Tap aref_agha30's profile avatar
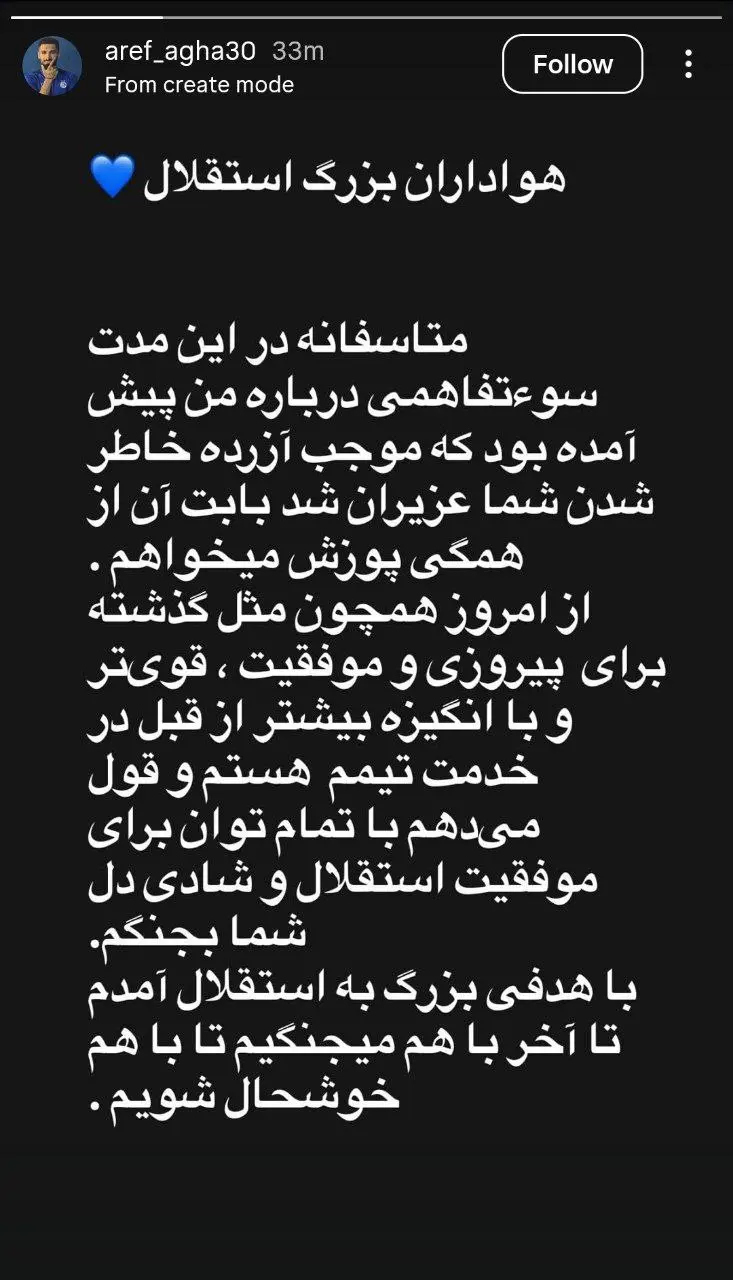 tap(56, 64)
